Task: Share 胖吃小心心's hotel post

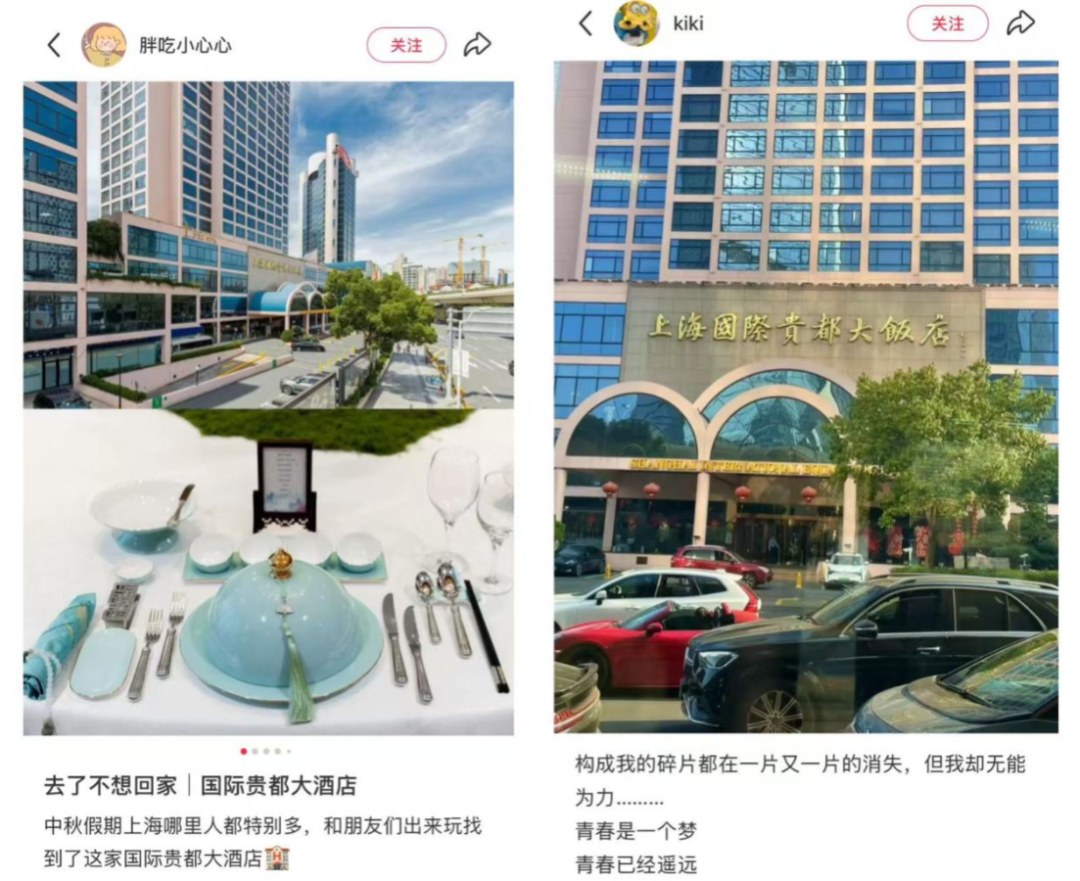Action: 477,45
